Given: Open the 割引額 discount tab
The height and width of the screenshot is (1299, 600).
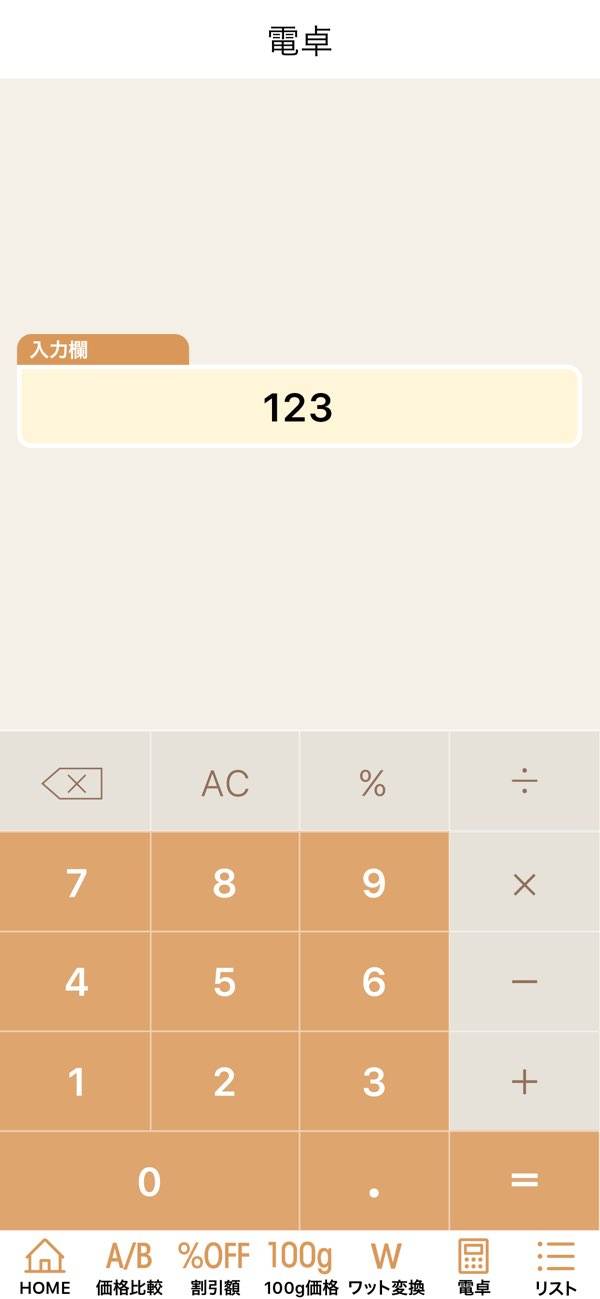Looking at the screenshot, I should click(214, 1266).
